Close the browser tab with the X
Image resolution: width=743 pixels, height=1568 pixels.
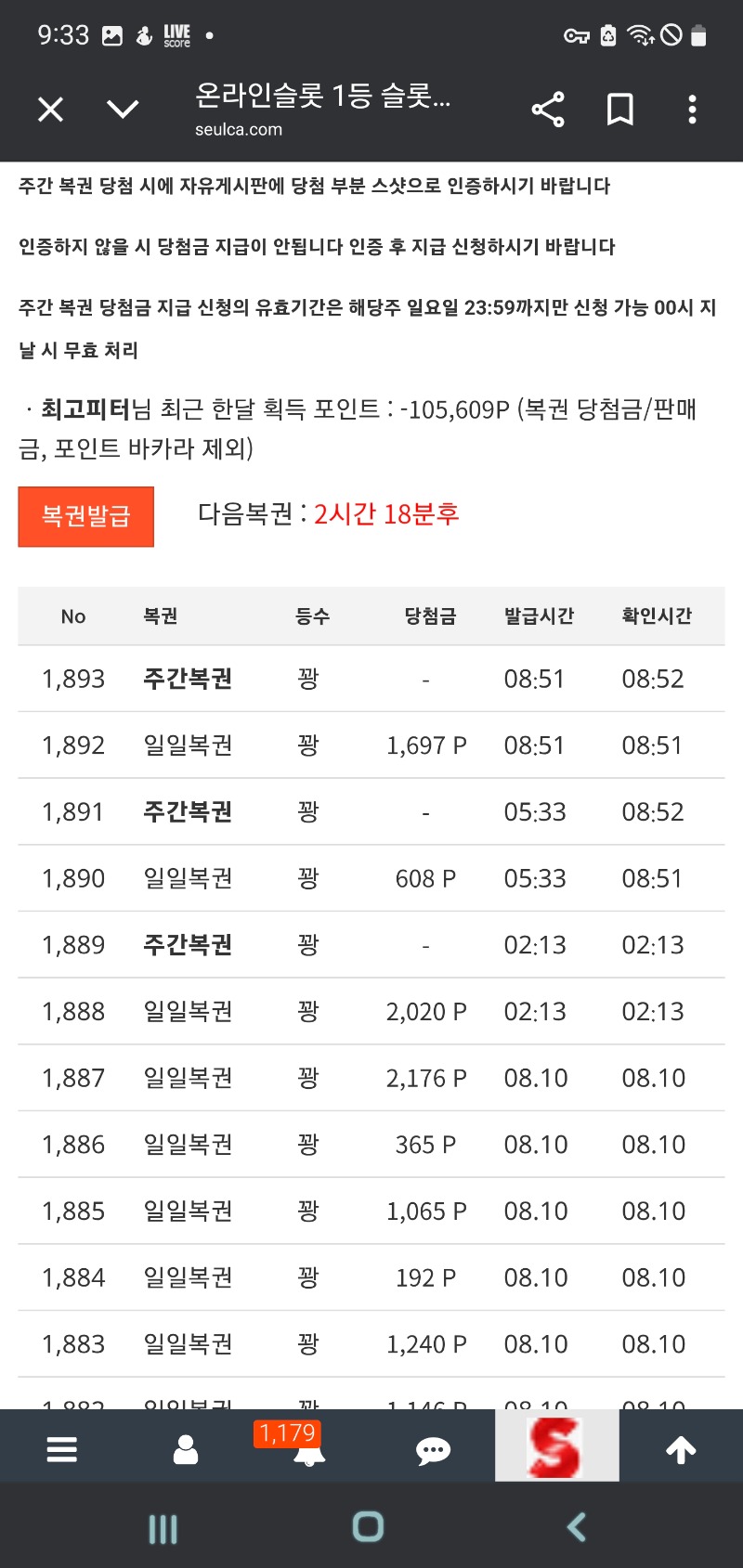[51, 110]
